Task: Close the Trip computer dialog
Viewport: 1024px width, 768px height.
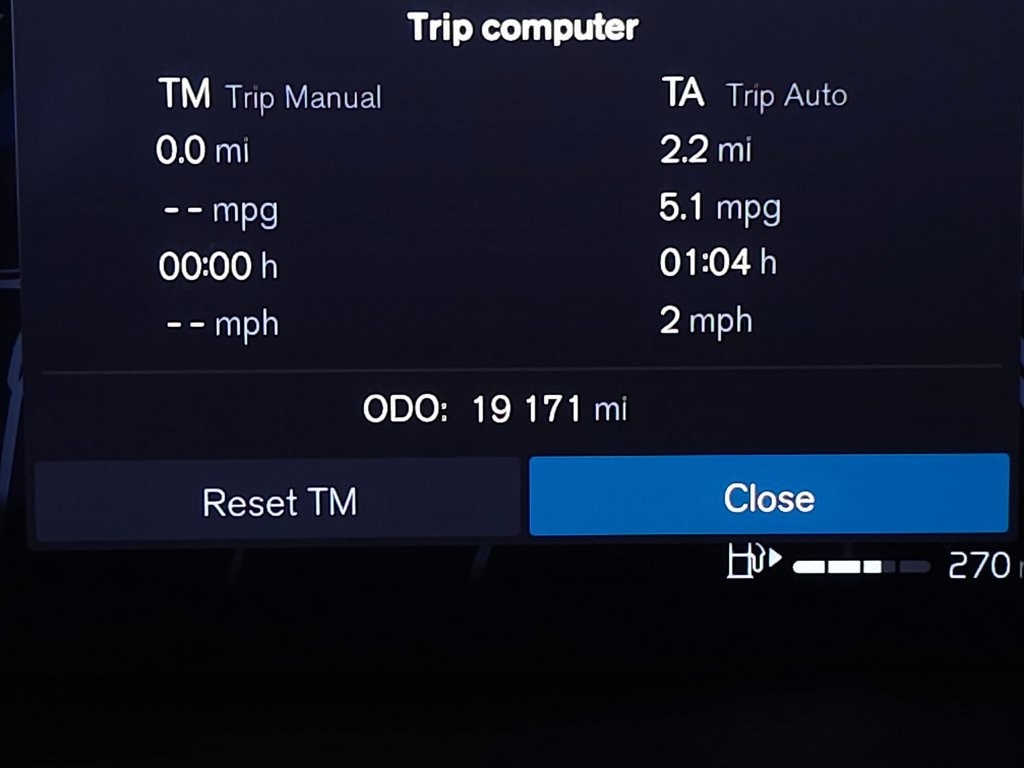Action: [768, 496]
